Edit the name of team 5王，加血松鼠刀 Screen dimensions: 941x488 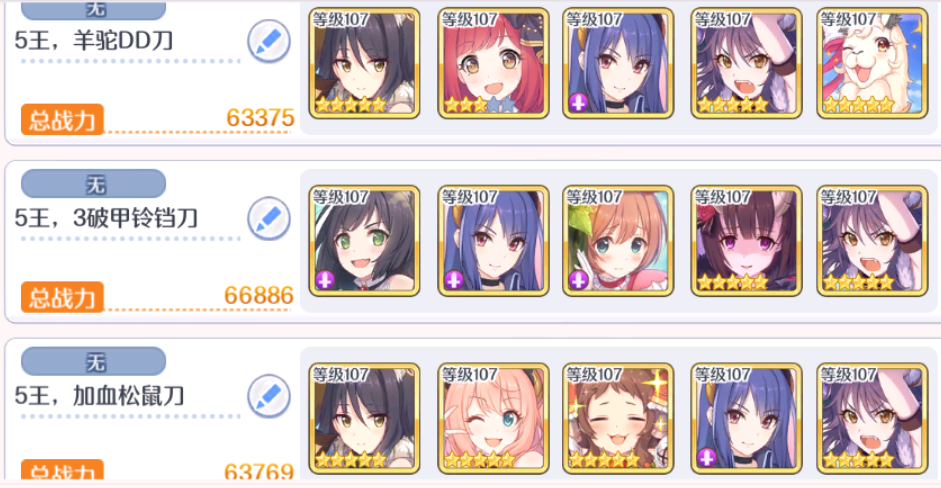(269, 396)
